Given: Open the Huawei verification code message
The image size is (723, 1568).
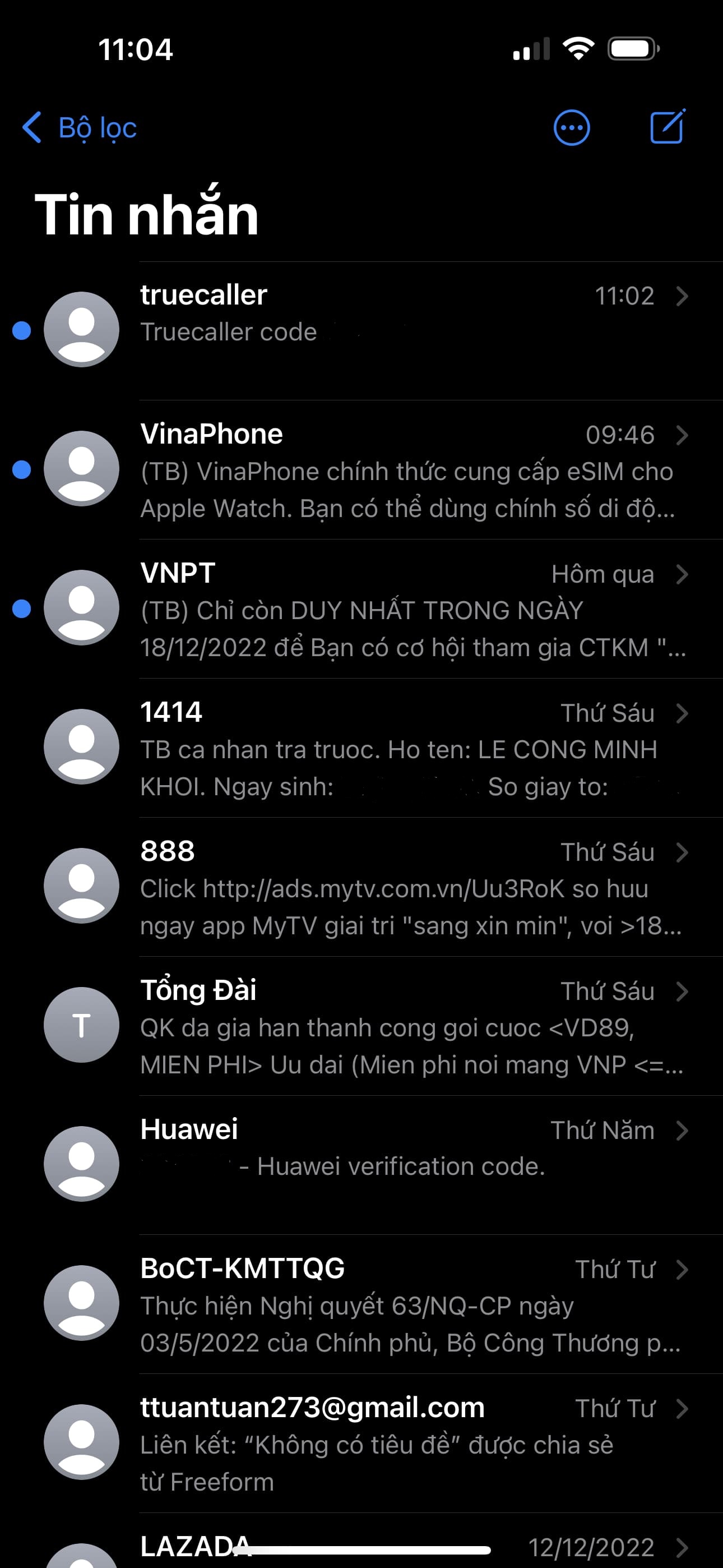Looking at the screenshot, I should tap(361, 1164).
